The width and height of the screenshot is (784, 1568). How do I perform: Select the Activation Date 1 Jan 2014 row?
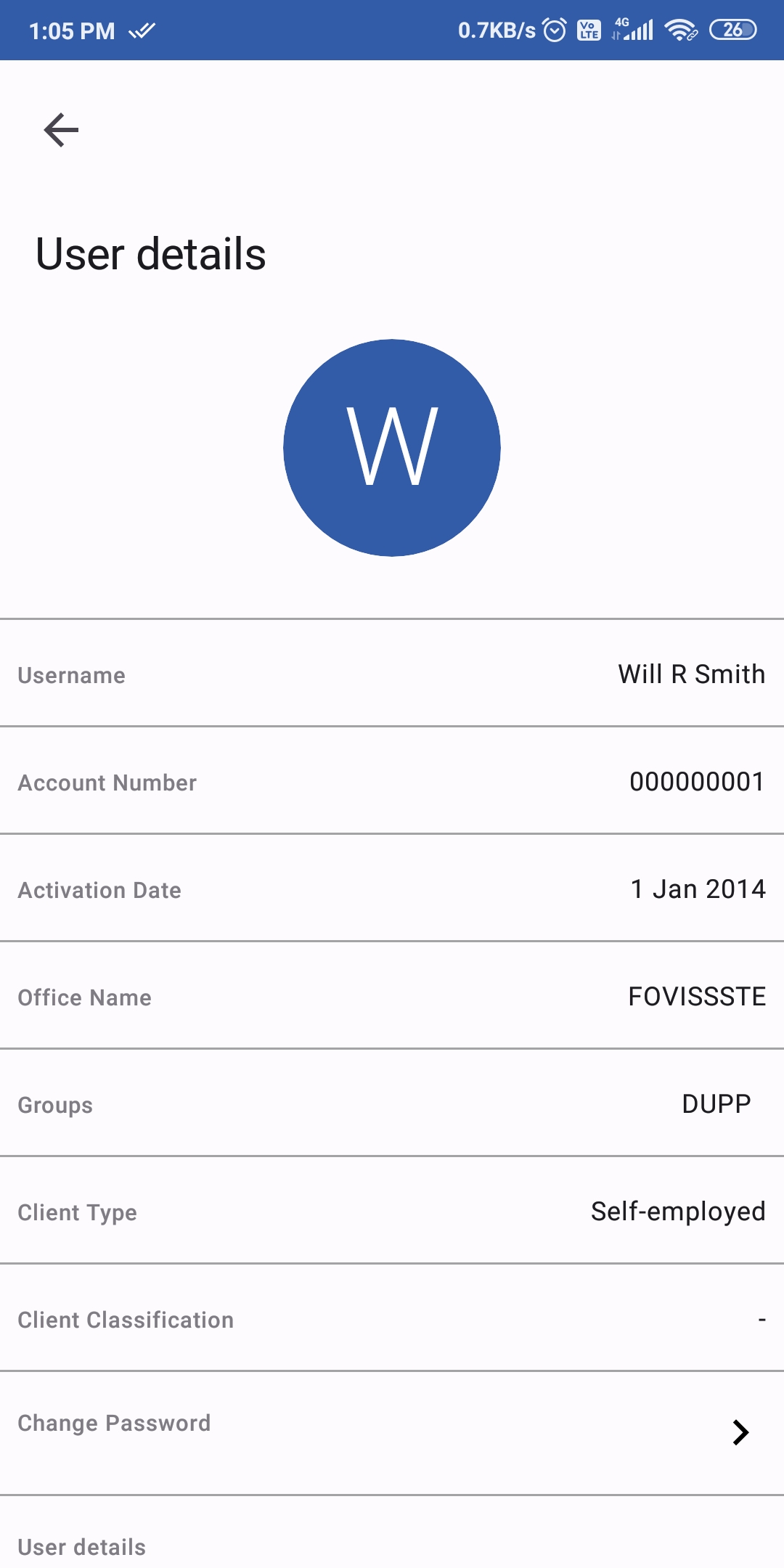(x=392, y=889)
